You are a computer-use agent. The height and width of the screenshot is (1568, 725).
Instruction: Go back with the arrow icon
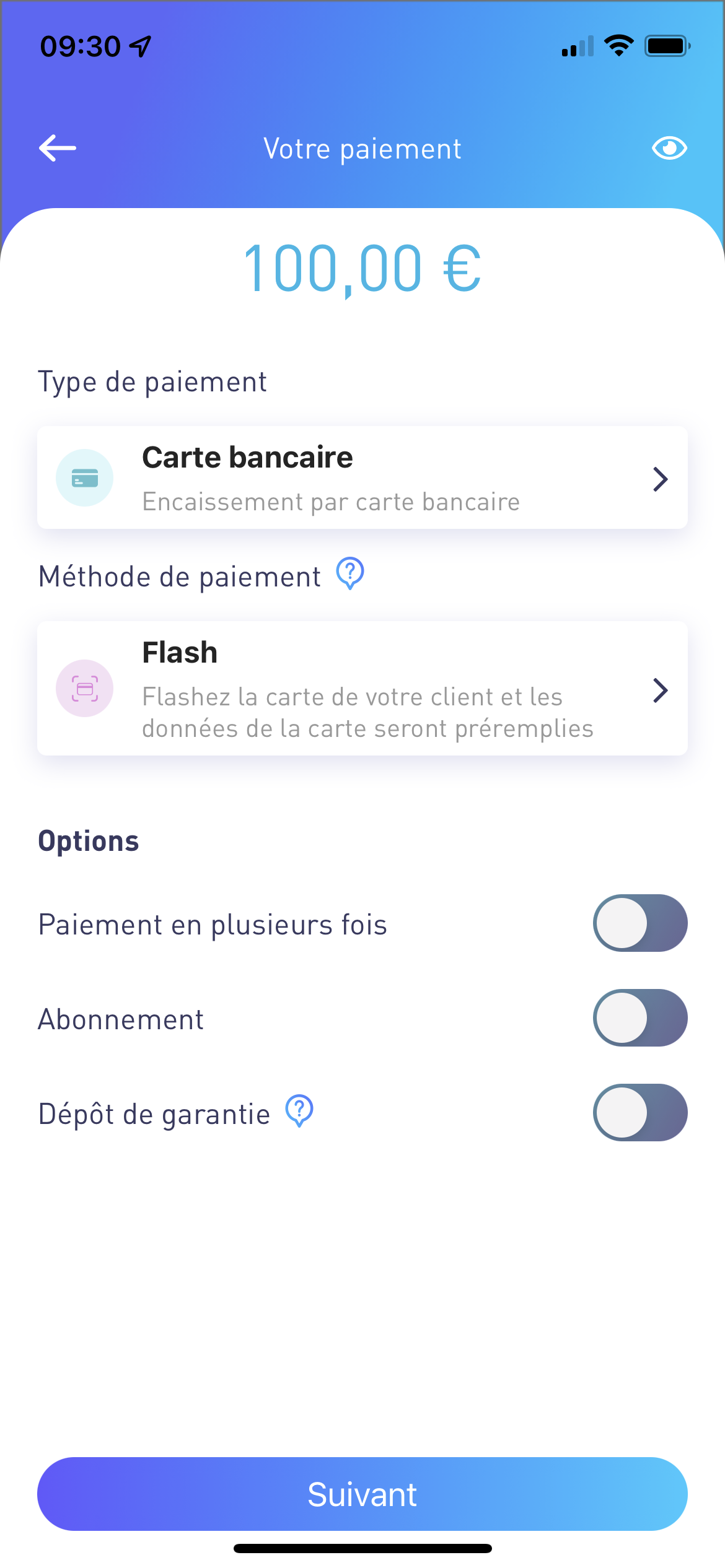click(x=58, y=148)
